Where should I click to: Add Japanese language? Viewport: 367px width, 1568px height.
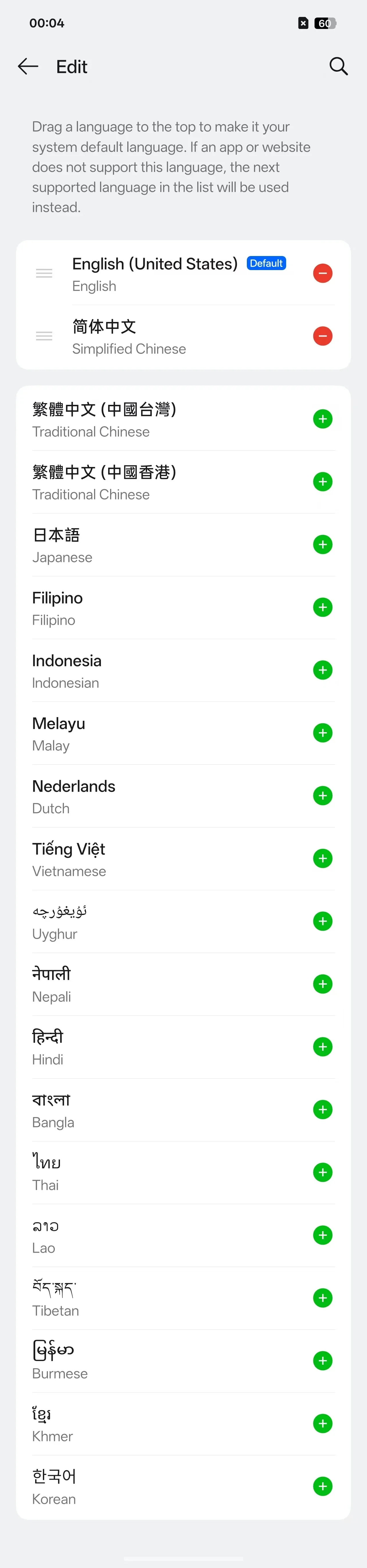tap(323, 545)
